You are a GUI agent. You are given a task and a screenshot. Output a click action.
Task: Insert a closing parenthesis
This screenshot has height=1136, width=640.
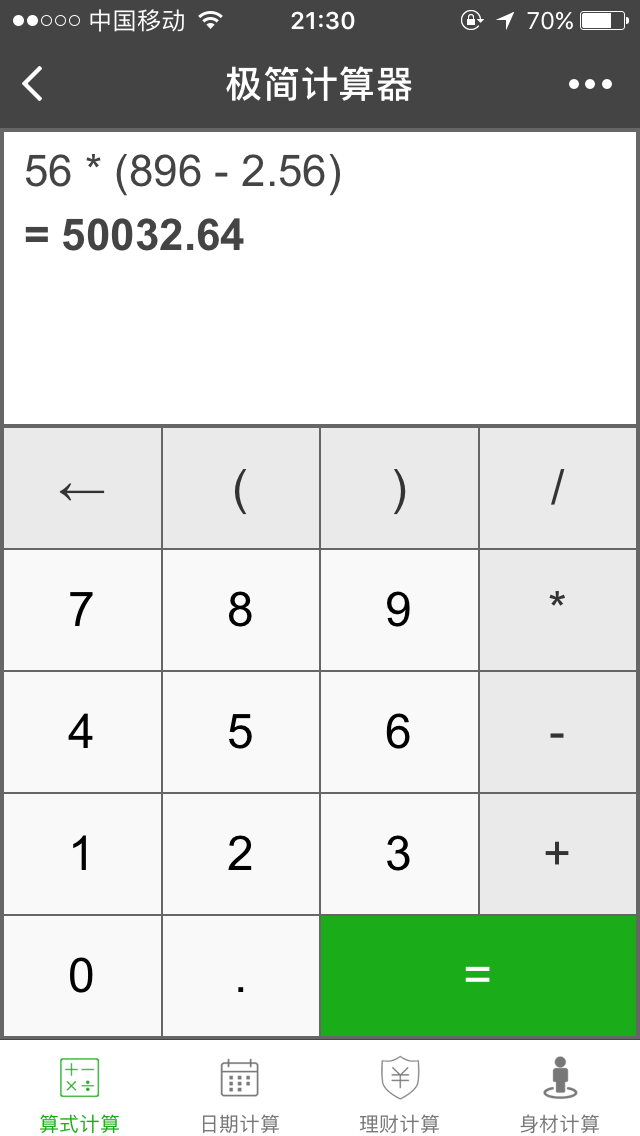(x=399, y=489)
